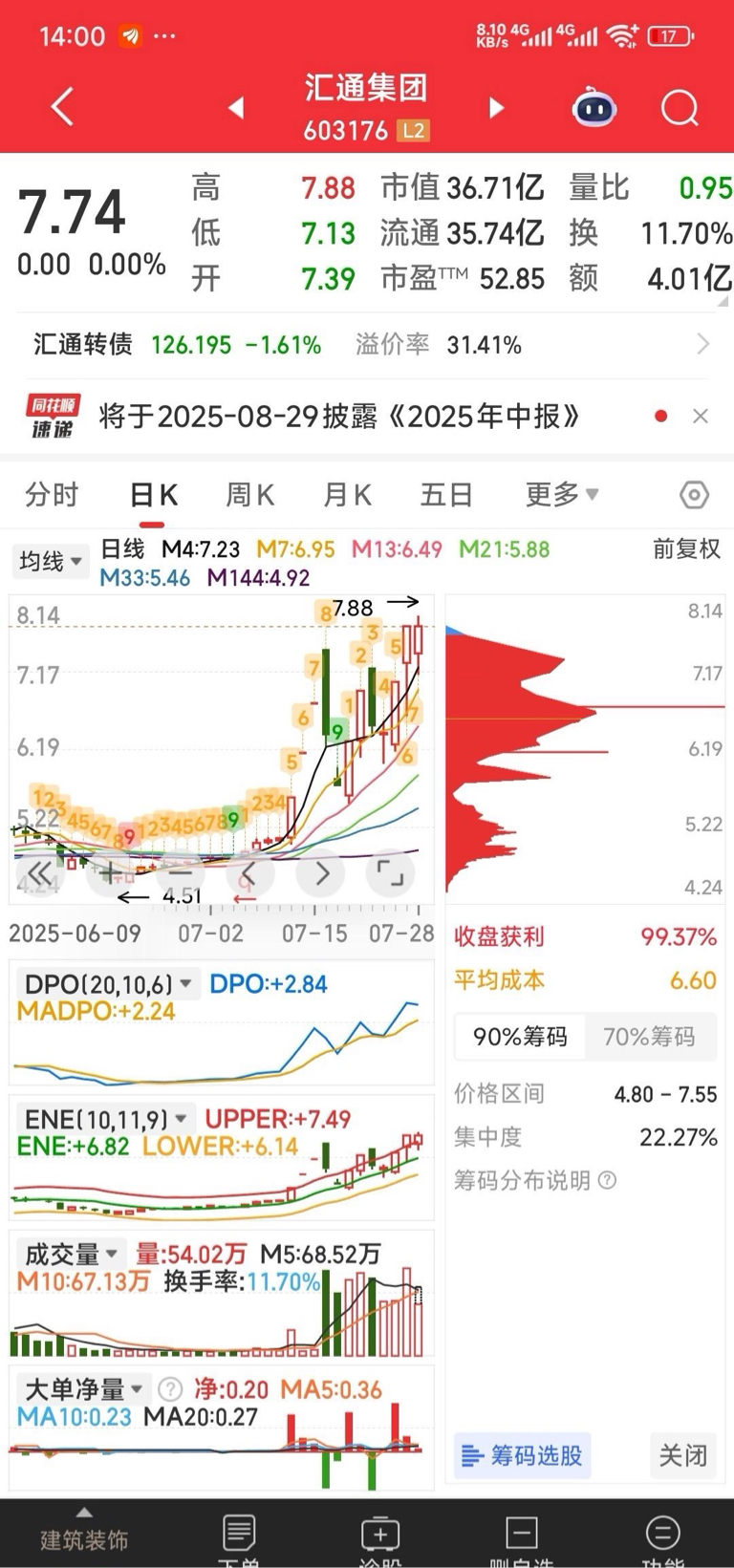Open chart settings hexagon icon
Viewport: 734px width, 1568px height.
(x=694, y=495)
